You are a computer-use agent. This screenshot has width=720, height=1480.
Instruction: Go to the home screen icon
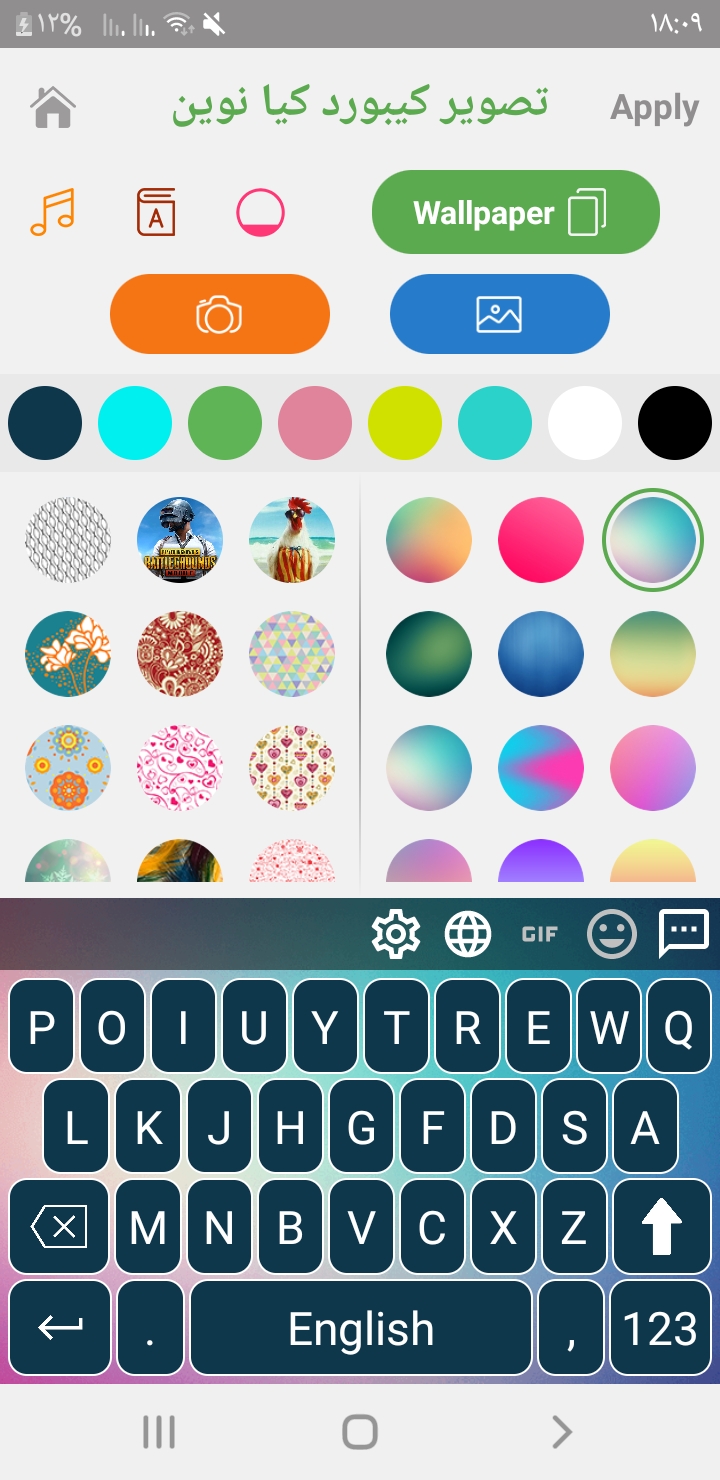(54, 108)
